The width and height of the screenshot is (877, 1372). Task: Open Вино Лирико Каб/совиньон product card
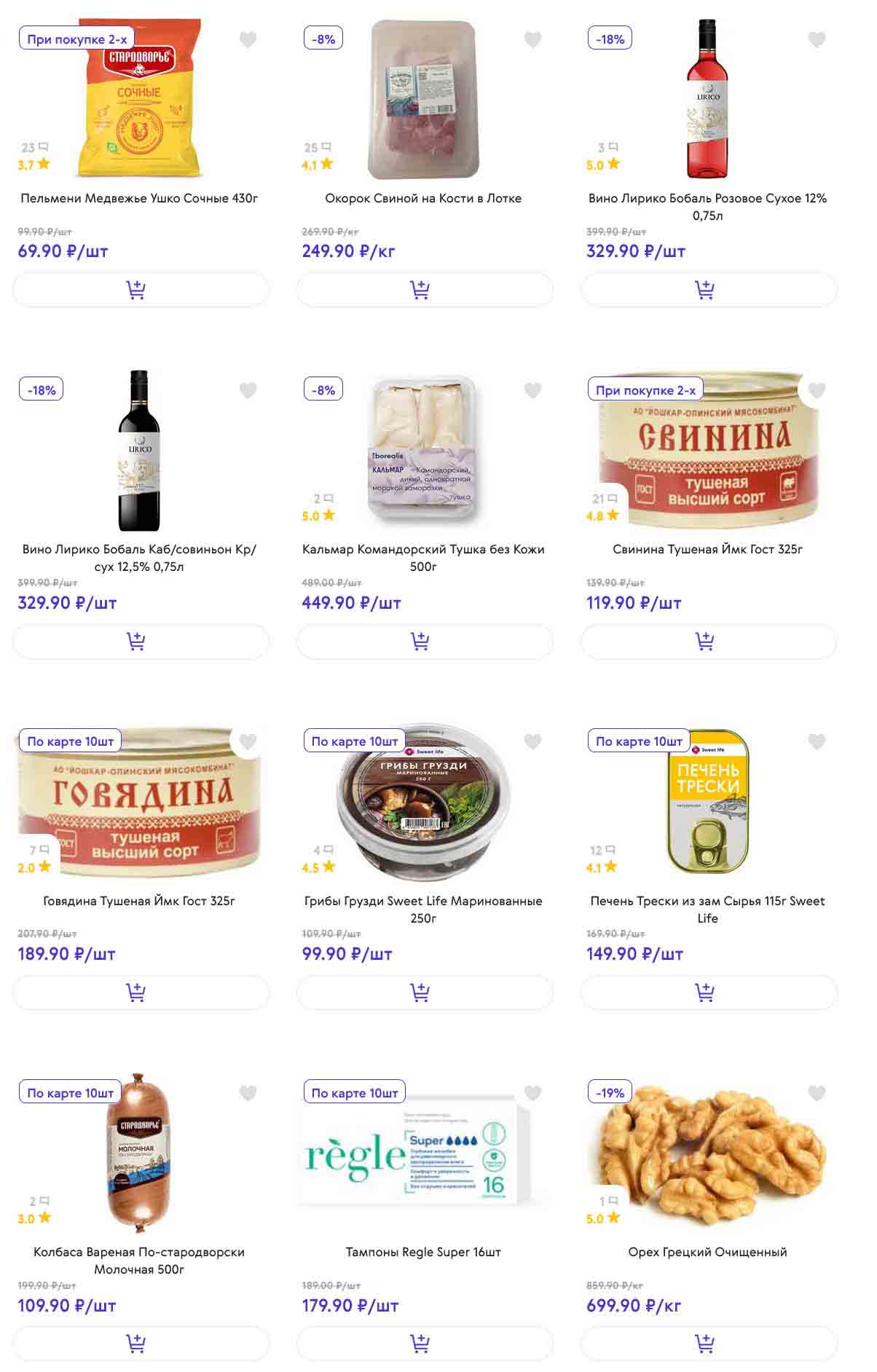[x=139, y=558]
